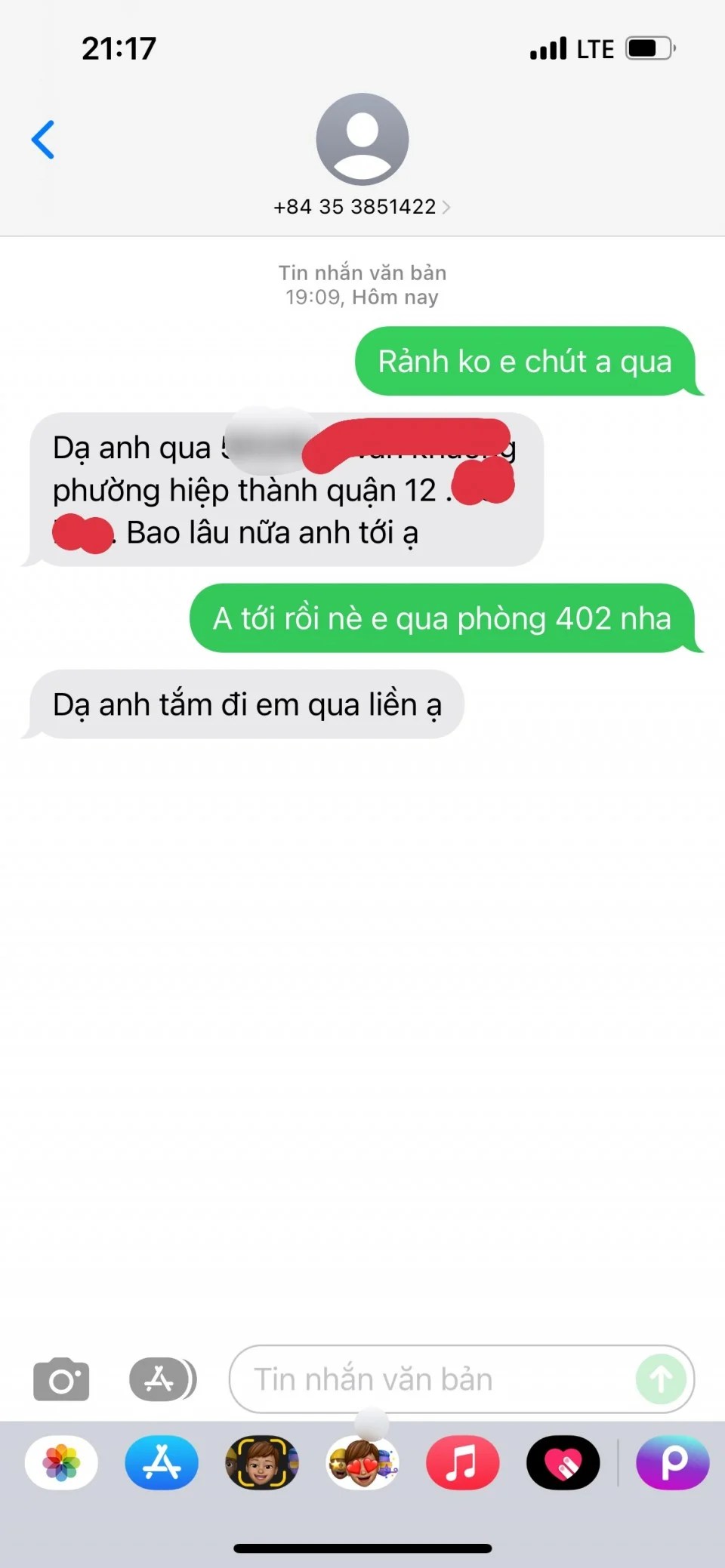The width and height of the screenshot is (725, 1568).
Task: Open the Memoji face capture app
Action: point(262,1462)
